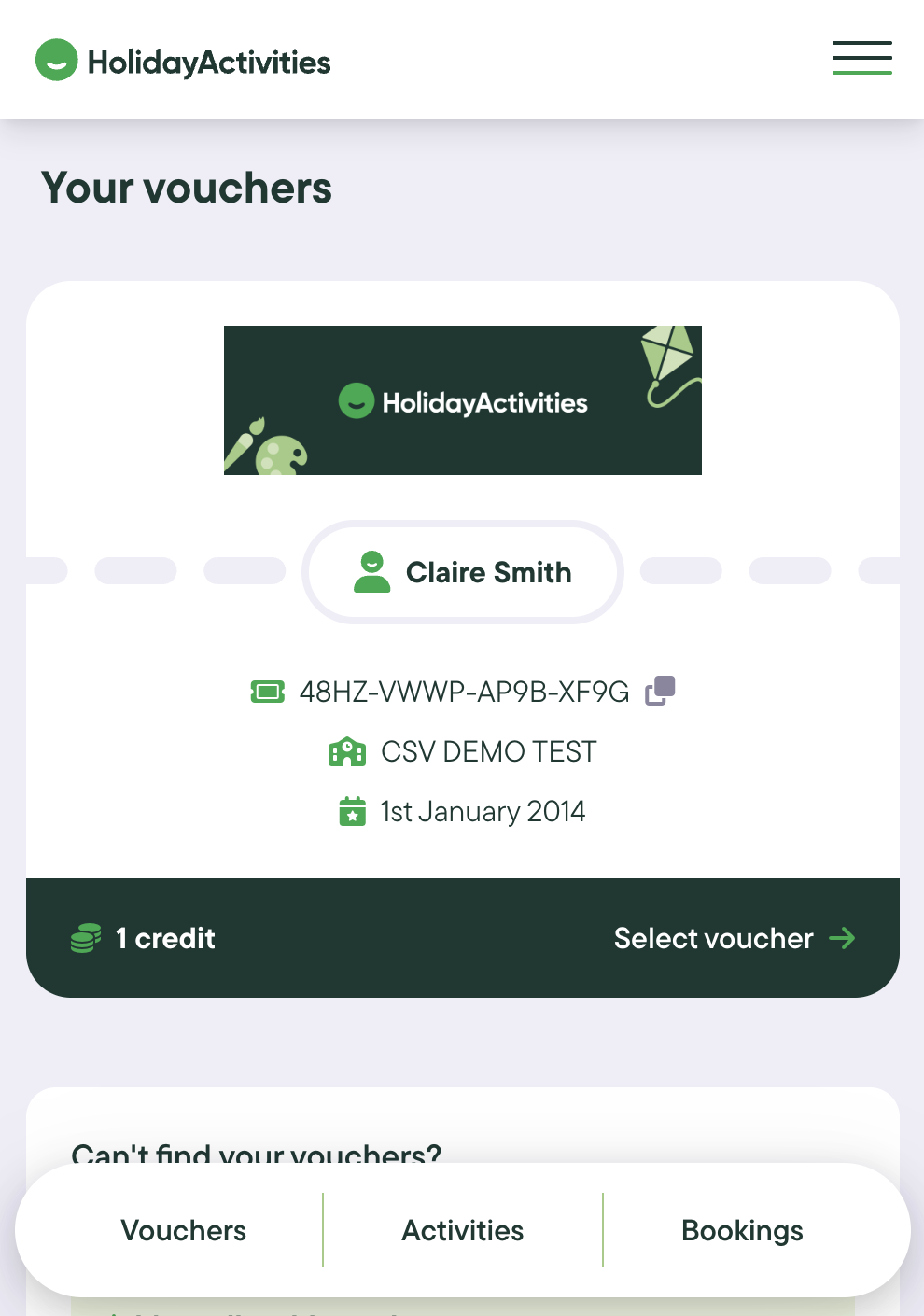Open the hamburger menu
The width and height of the screenshot is (924, 1316).
coord(861,58)
